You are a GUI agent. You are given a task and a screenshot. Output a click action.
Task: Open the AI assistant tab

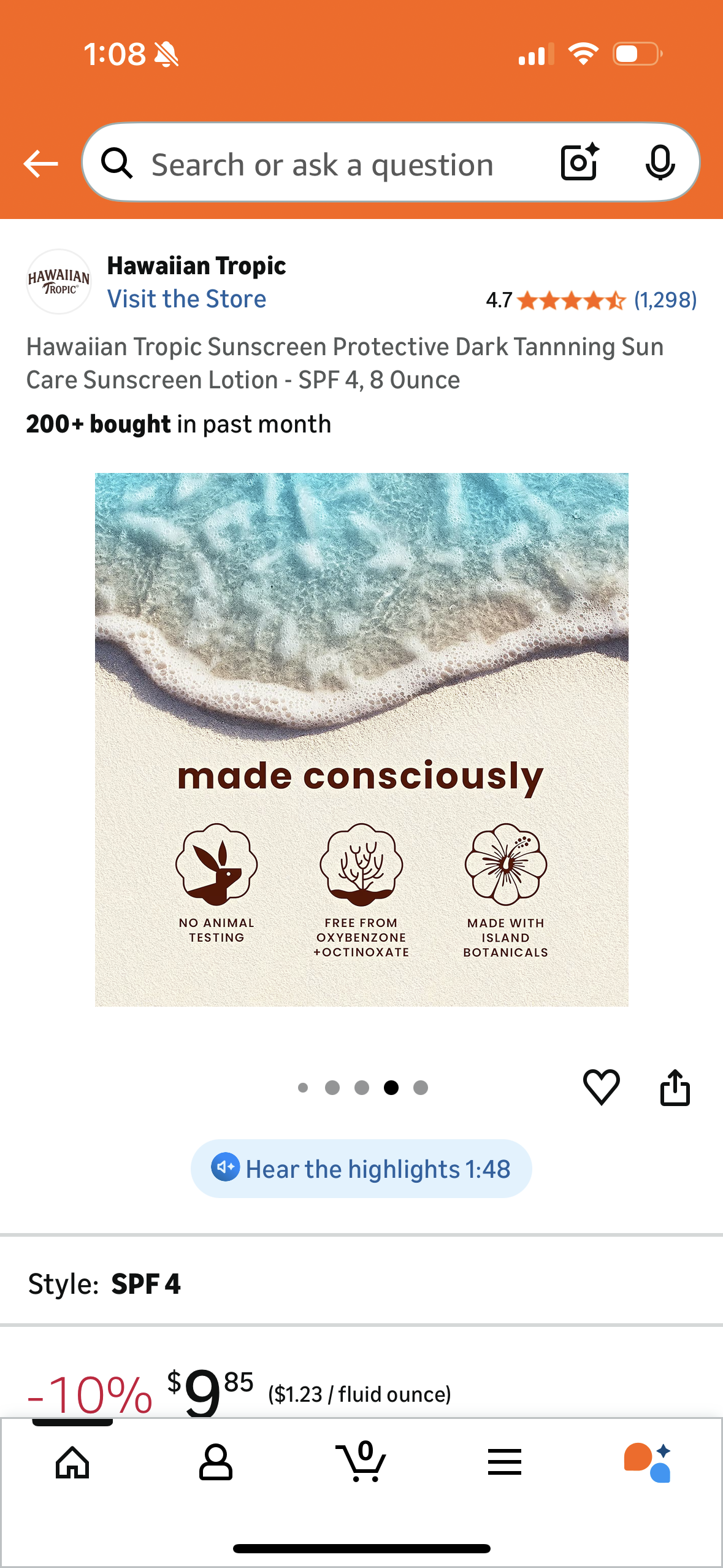pyautogui.click(x=648, y=1462)
